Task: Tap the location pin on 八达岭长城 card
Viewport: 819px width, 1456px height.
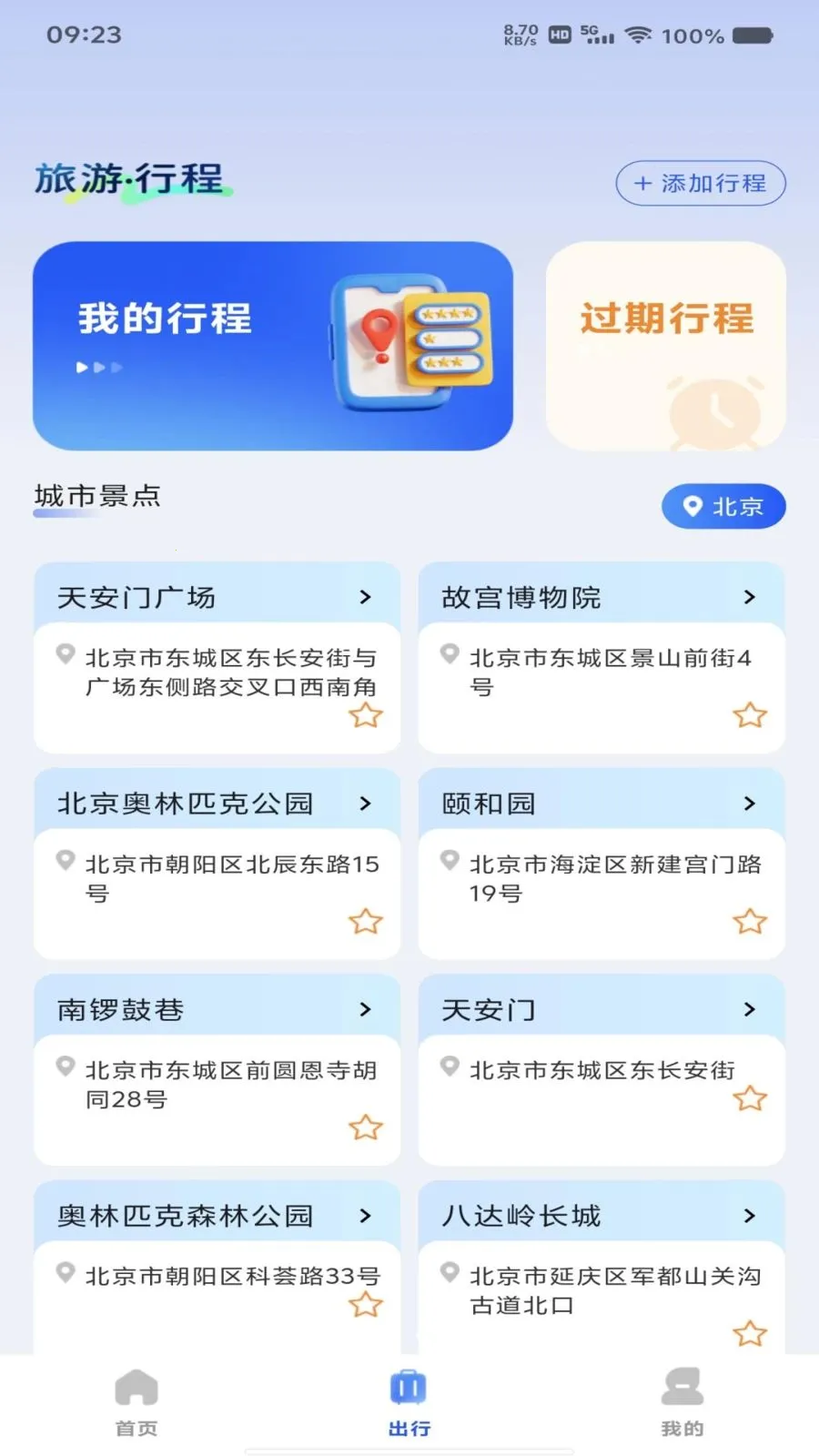Action: pyautogui.click(x=450, y=1272)
